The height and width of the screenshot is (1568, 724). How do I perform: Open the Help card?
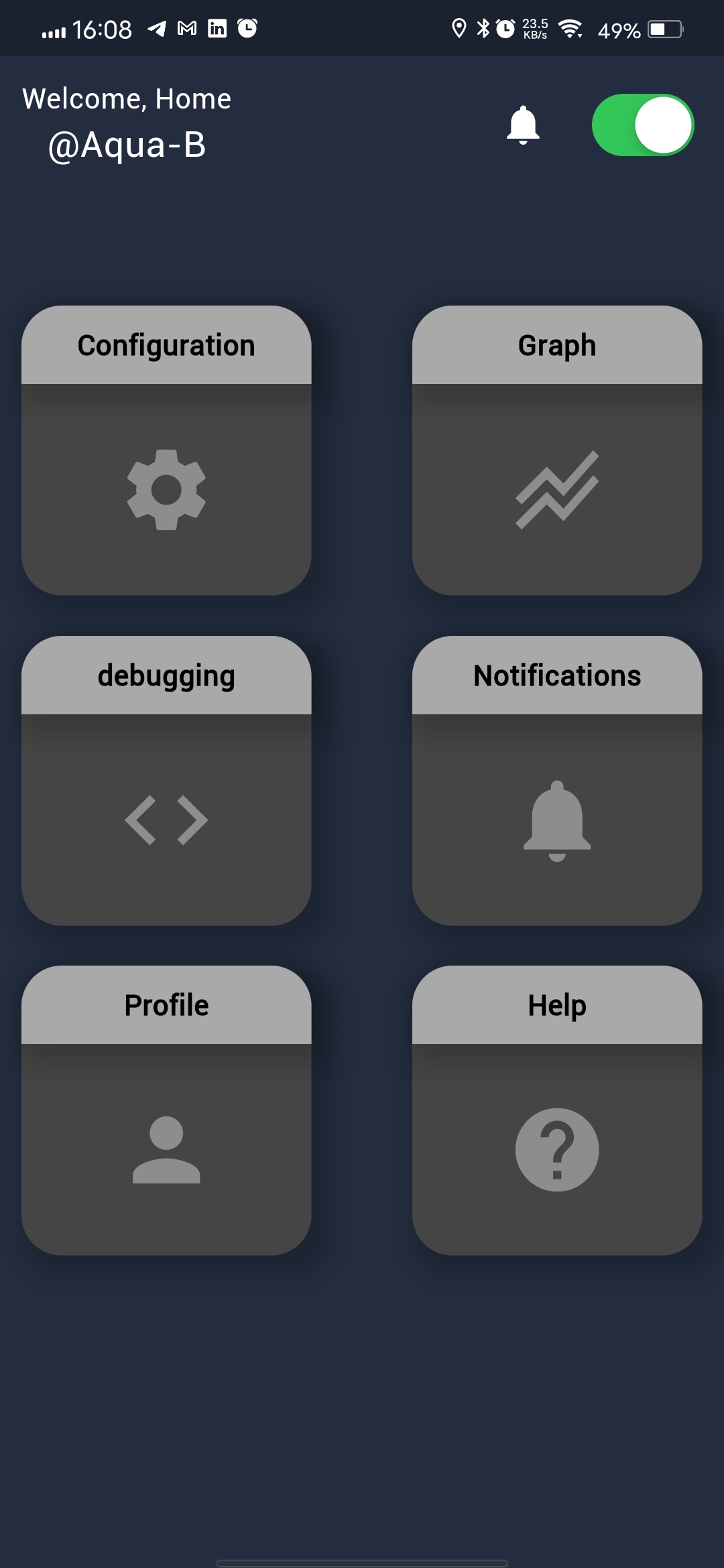pyautogui.click(x=557, y=1110)
